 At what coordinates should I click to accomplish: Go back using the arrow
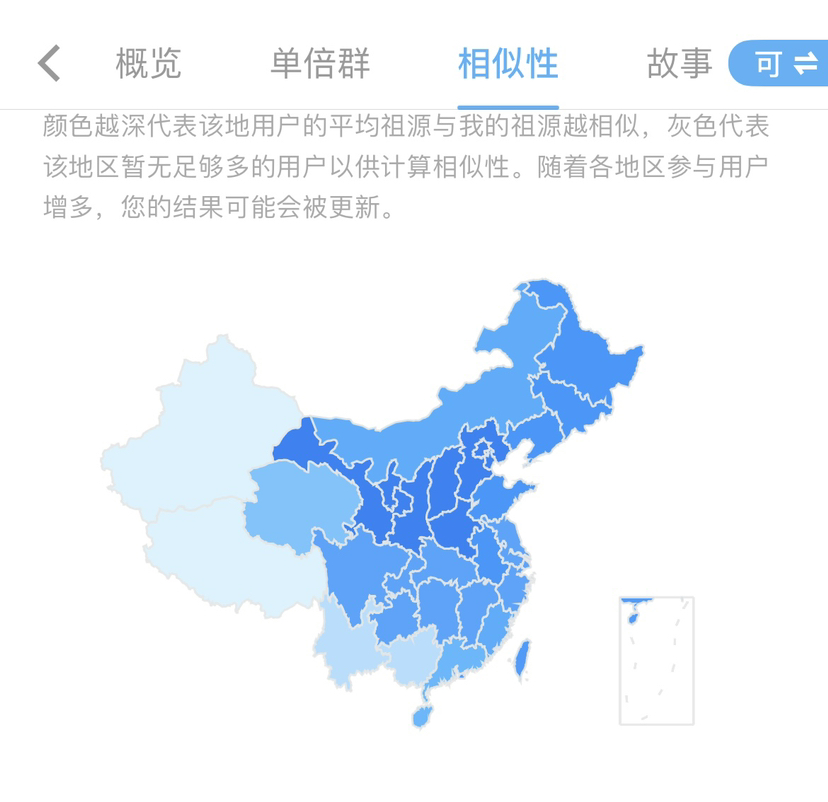click(x=49, y=64)
